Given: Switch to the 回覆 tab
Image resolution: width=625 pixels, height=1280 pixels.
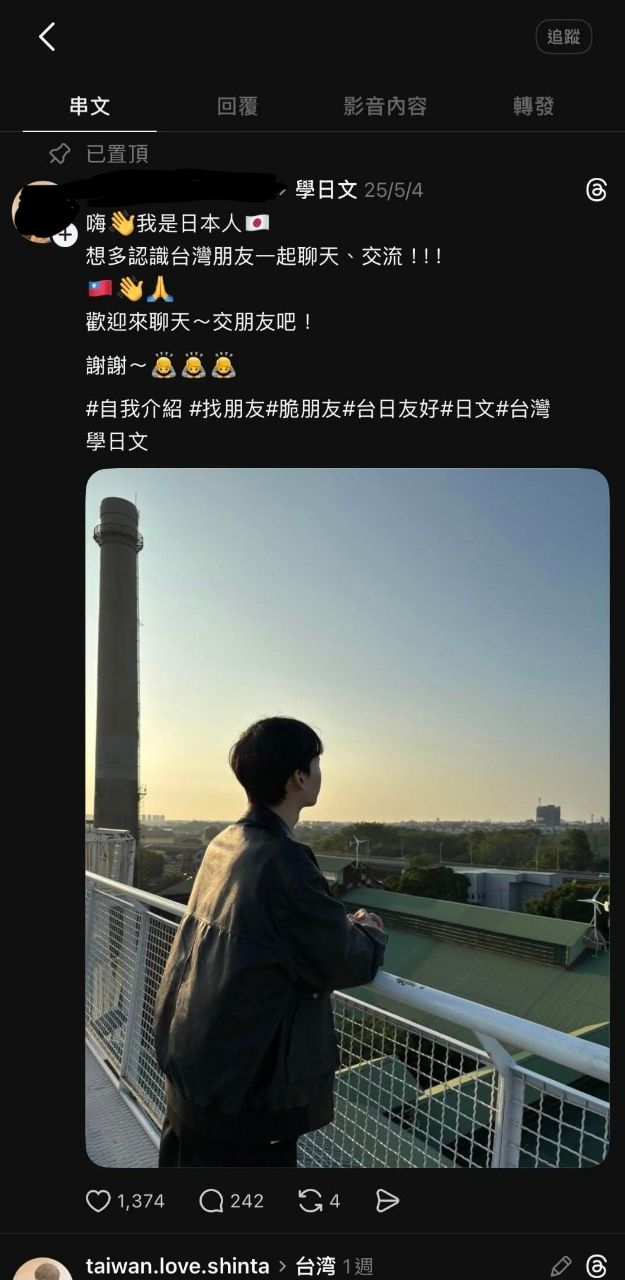Looking at the screenshot, I should pyautogui.click(x=237, y=106).
